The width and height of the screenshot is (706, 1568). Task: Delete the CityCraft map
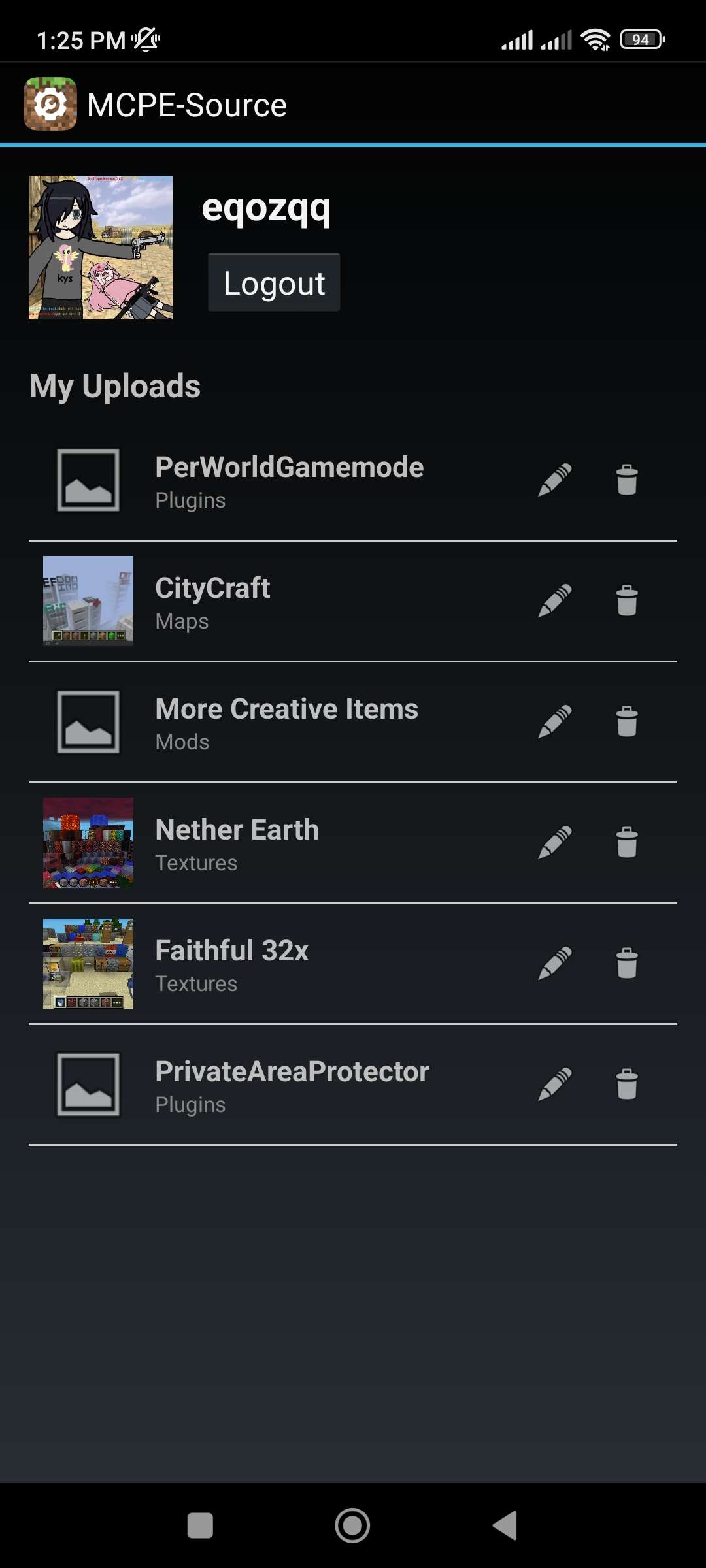[x=626, y=600]
